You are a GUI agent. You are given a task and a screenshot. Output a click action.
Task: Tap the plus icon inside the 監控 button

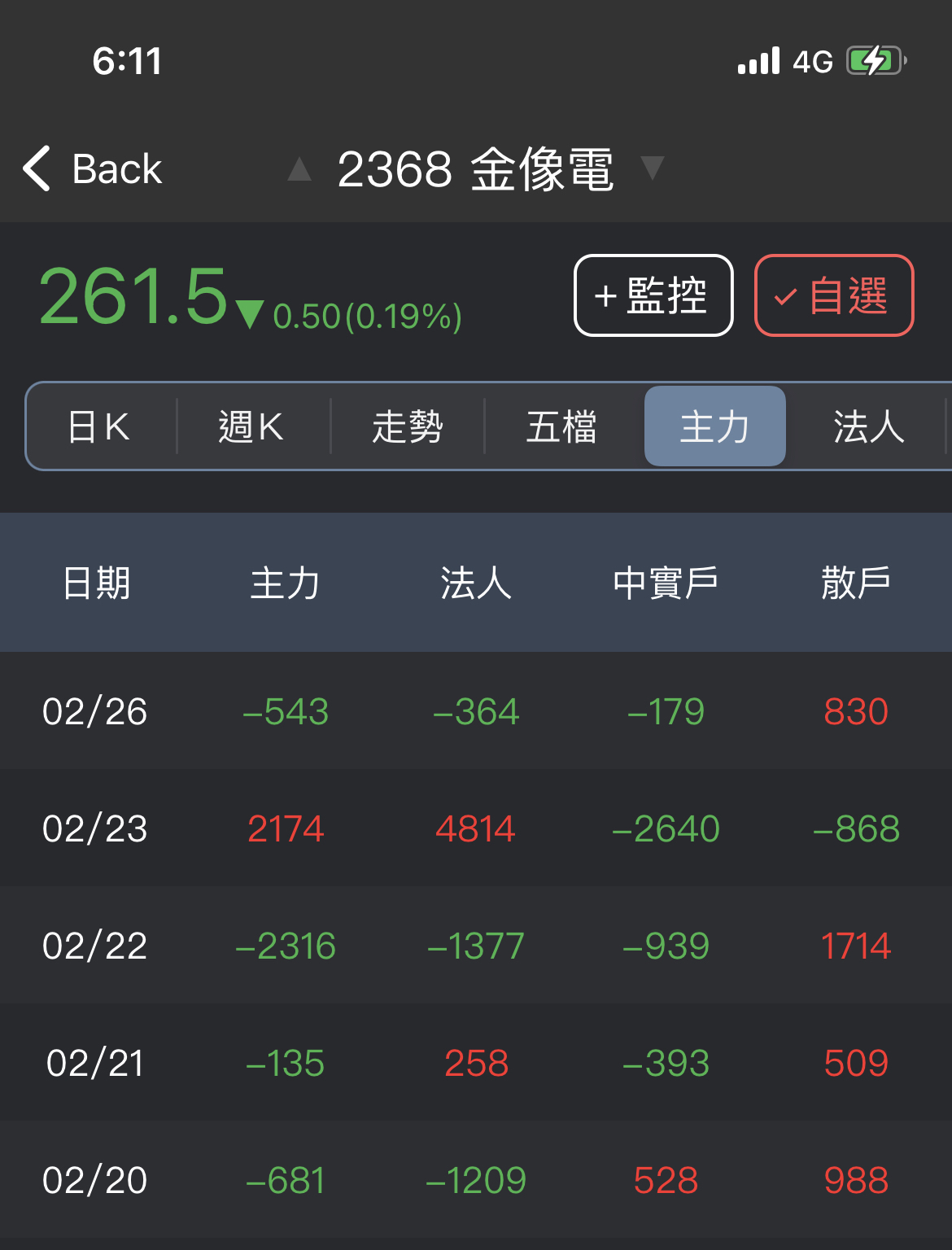605,296
